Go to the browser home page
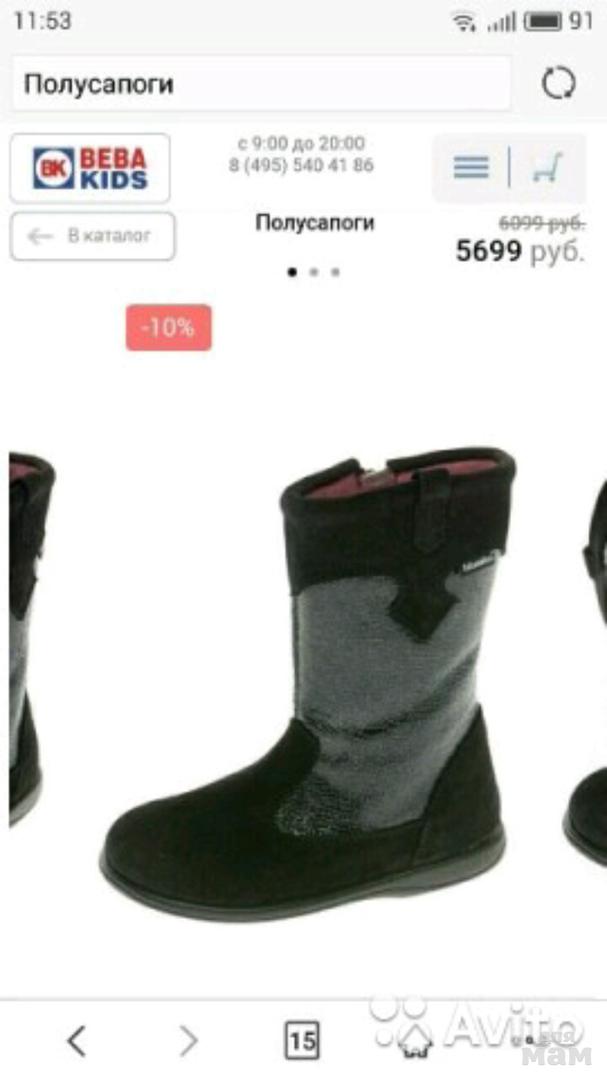The width and height of the screenshot is (607, 1080). click(x=415, y=1043)
